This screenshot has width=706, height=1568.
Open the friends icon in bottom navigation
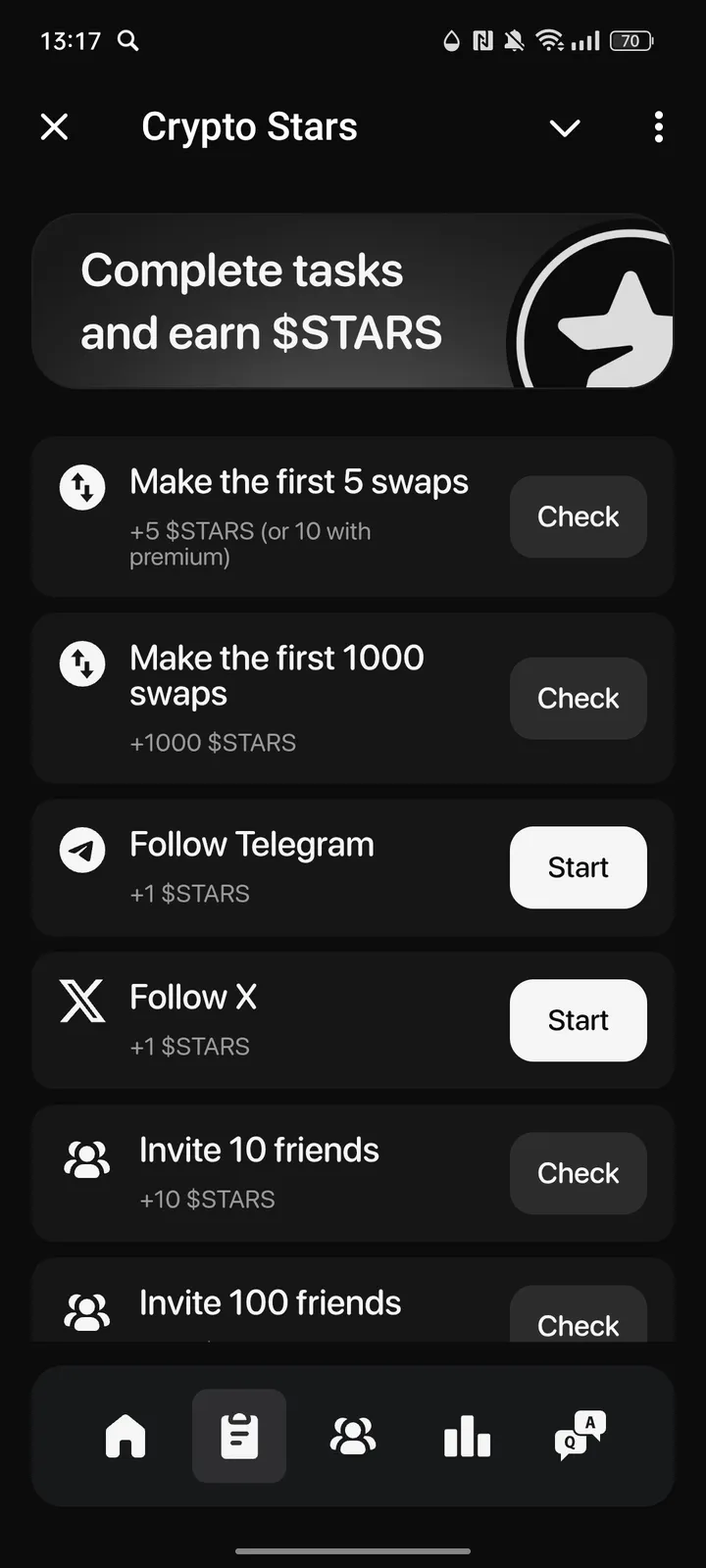tap(353, 1435)
